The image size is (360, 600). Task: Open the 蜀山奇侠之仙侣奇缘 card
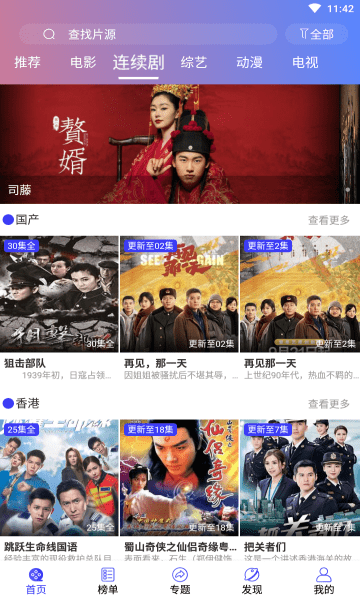tap(179, 490)
